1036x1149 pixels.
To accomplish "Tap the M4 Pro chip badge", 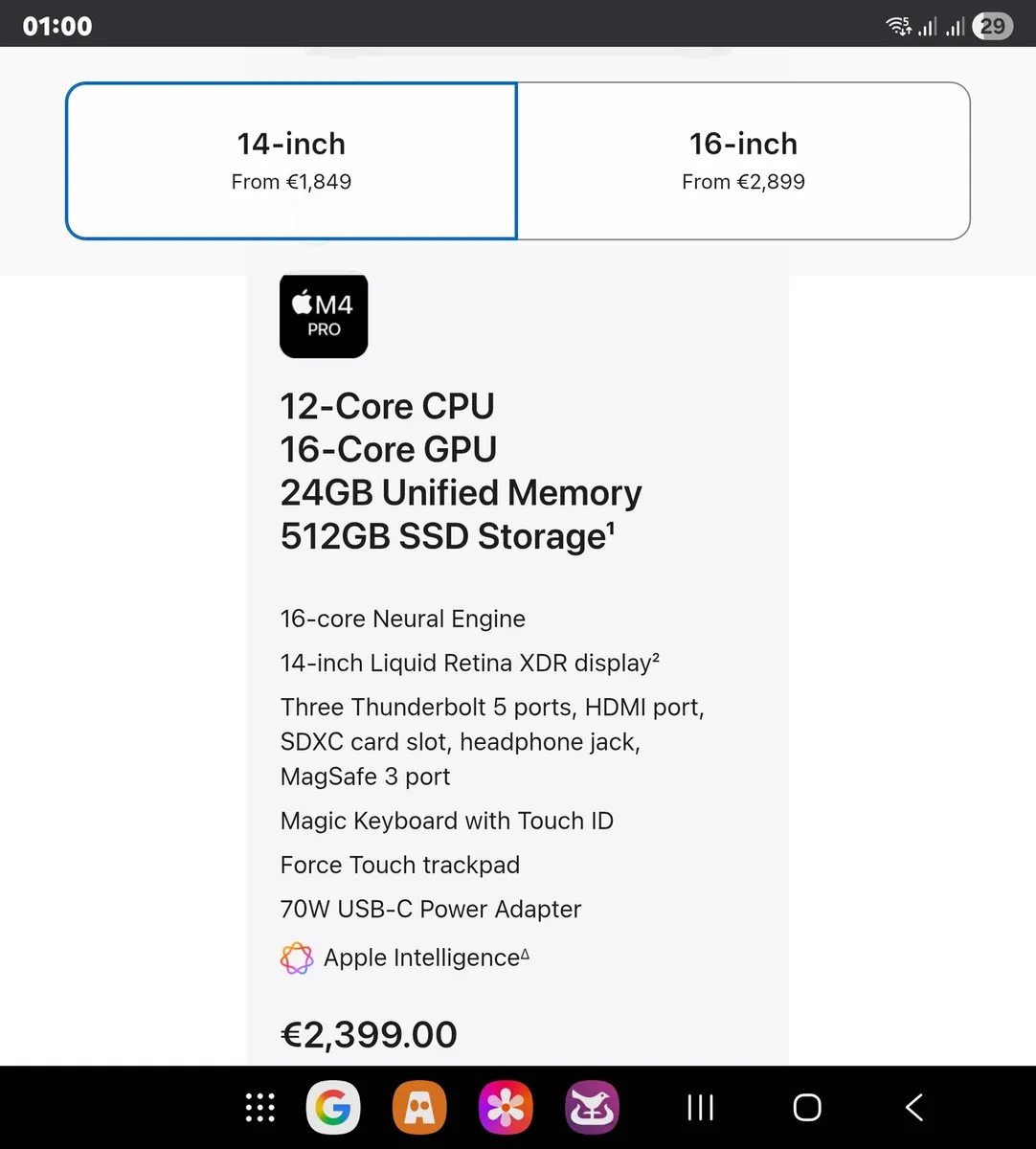I will coord(323,316).
